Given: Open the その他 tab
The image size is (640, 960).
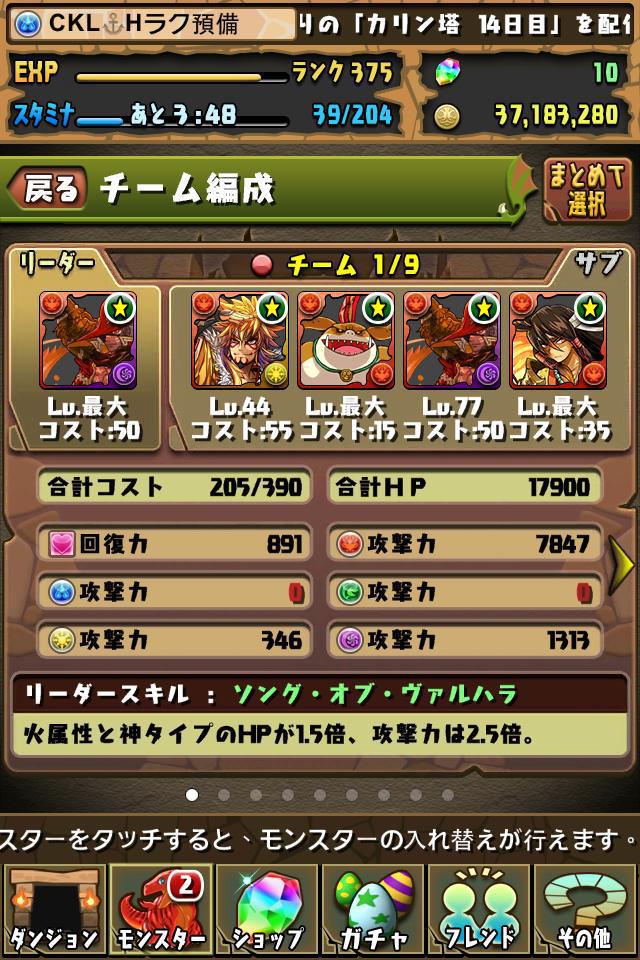Looking at the screenshot, I should tap(586, 910).
